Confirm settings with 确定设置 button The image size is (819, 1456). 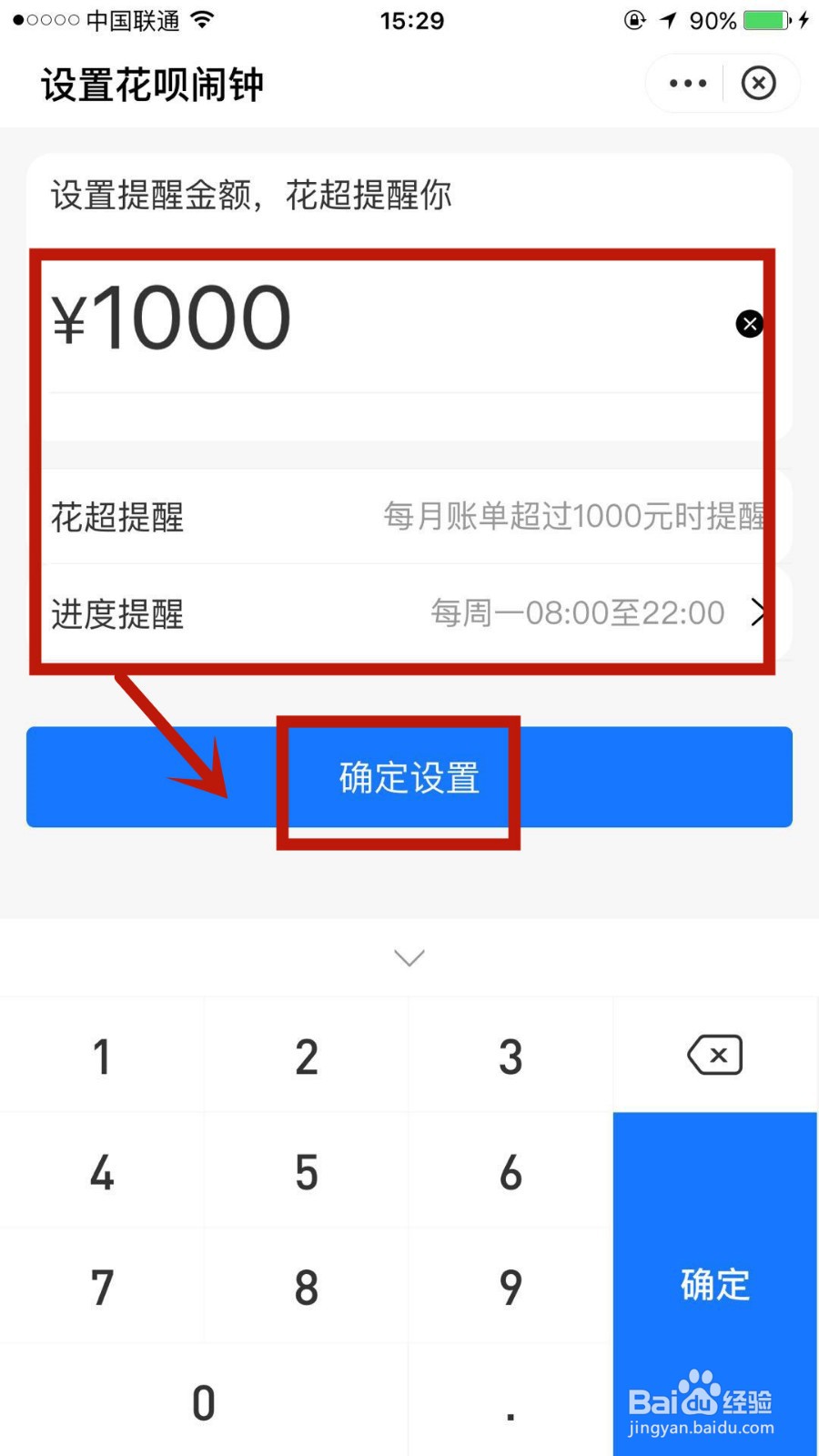407,779
